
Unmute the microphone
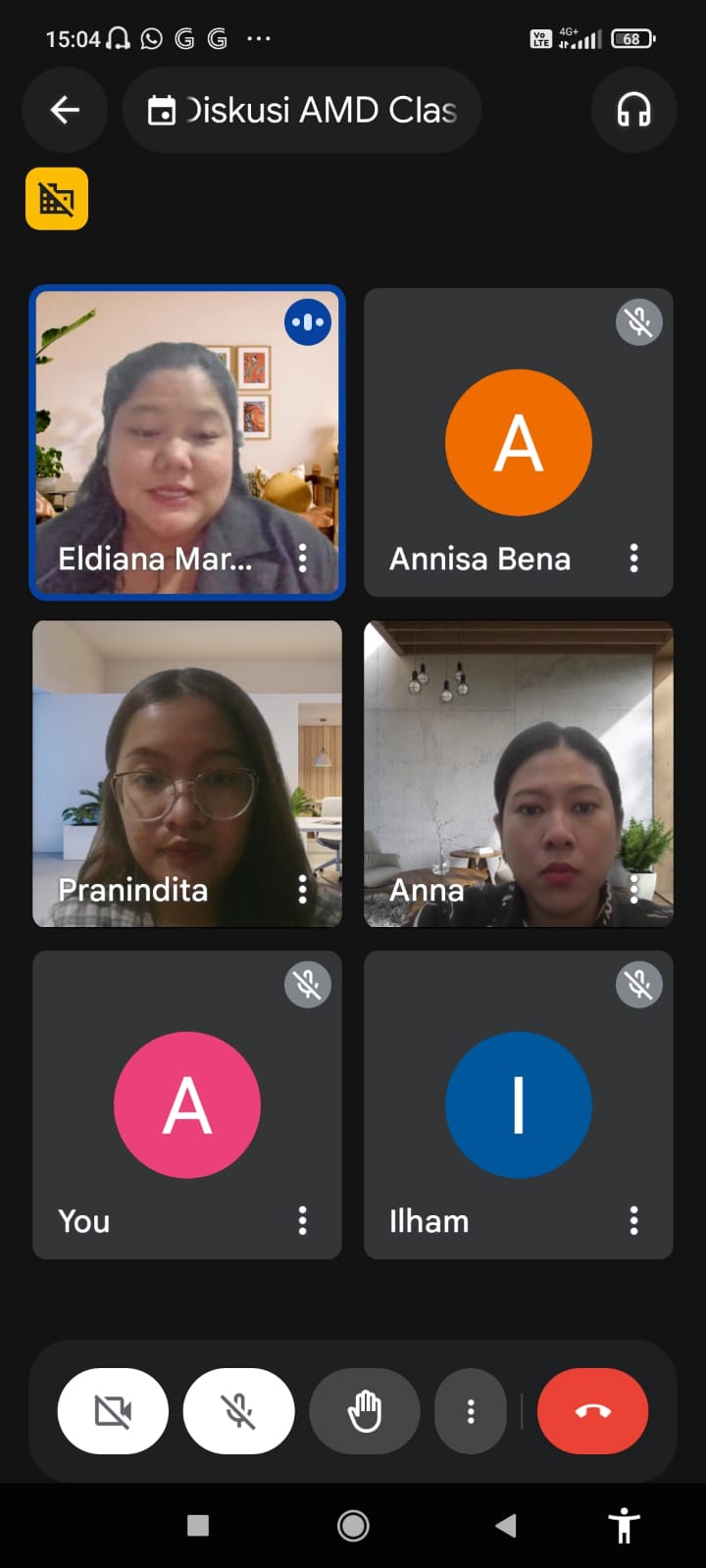coord(238,1411)
